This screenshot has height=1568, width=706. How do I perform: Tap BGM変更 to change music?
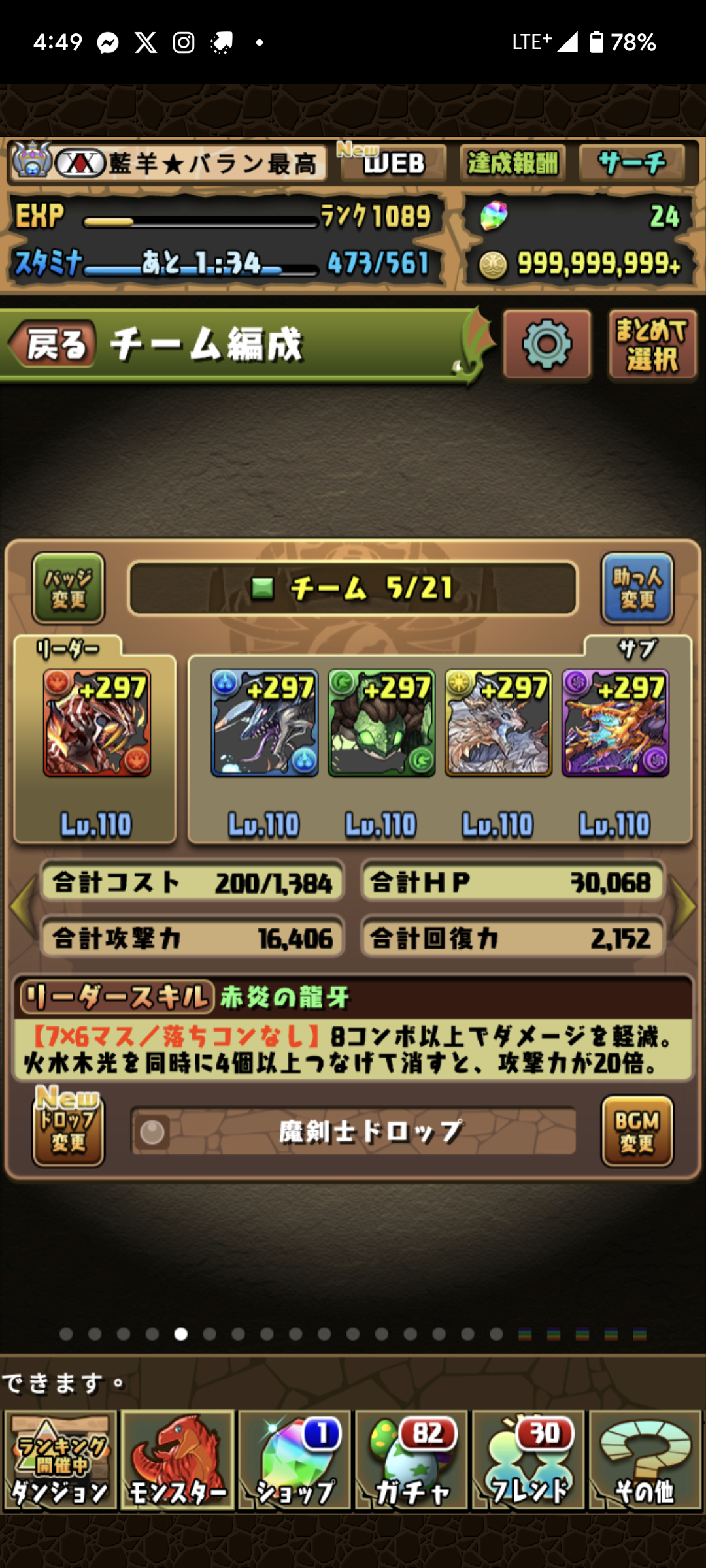click(x=637, y=1130)
